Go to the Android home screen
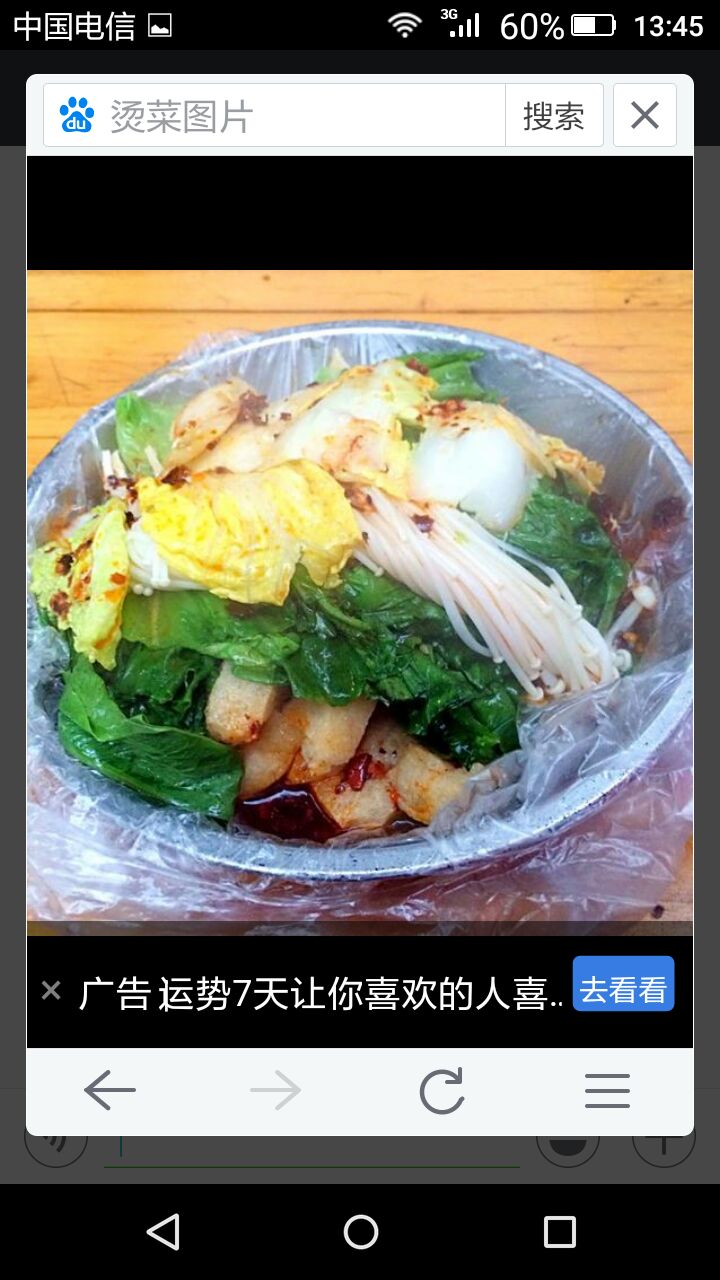This screenshot has height=1280, width=720. (x=360, y=1232)
